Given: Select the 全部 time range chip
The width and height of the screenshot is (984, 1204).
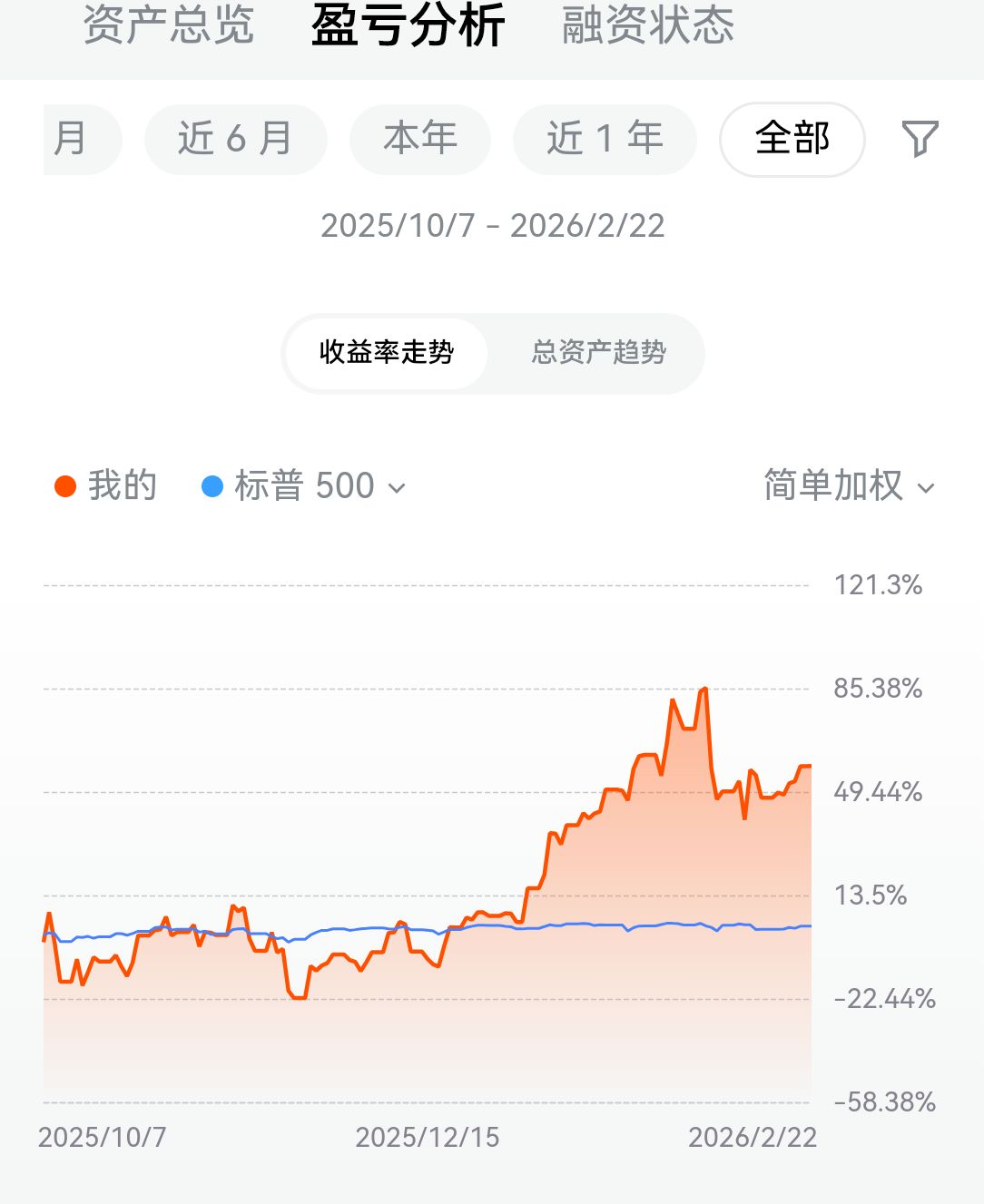Looking at the screenshot, I should (x=792, y=139).
